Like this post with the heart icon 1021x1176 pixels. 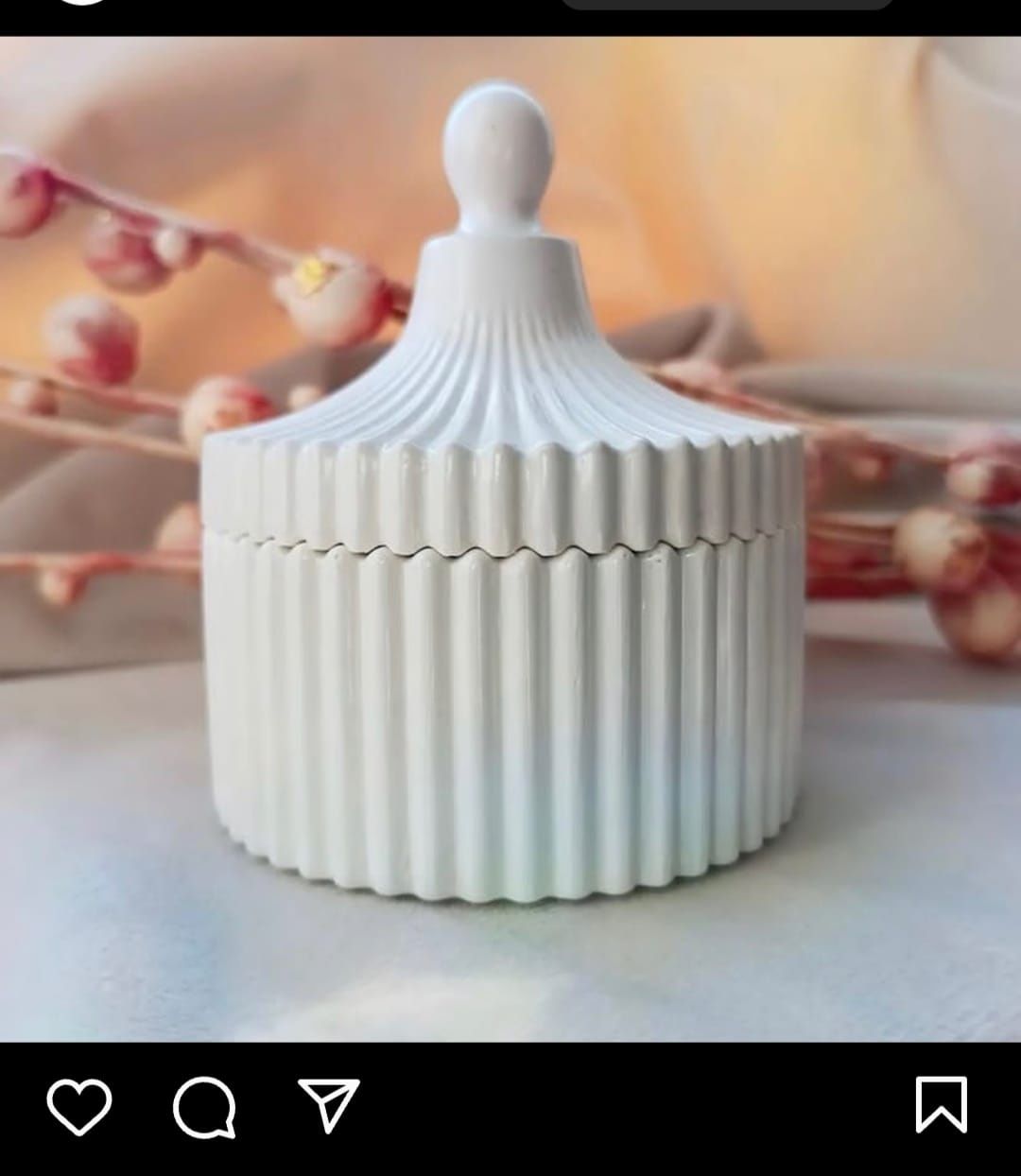(x=79, y=1105)
